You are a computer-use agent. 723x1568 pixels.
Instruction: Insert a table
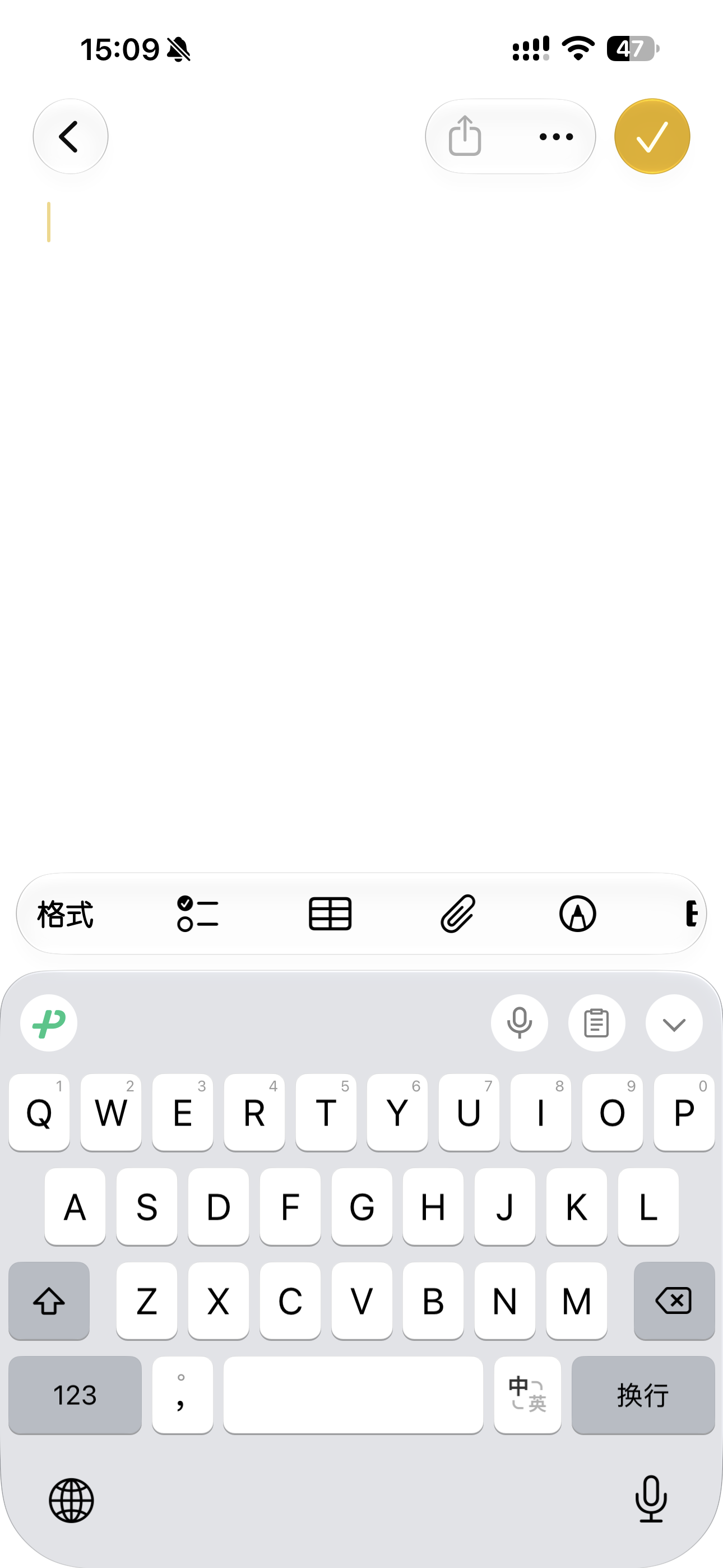330,914
